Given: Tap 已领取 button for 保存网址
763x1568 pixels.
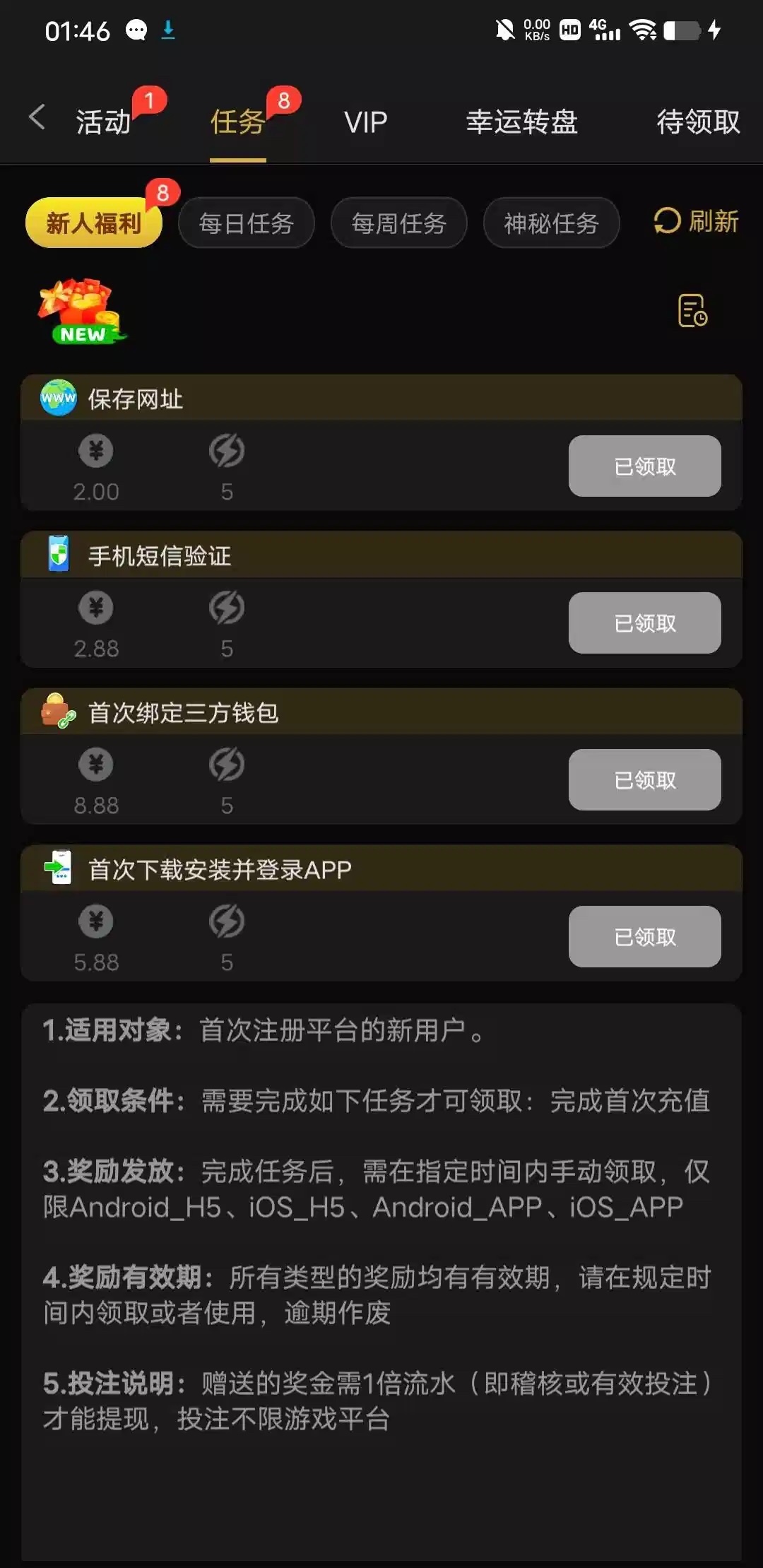Looking at the screenshot, I should (x=644, y=466).
